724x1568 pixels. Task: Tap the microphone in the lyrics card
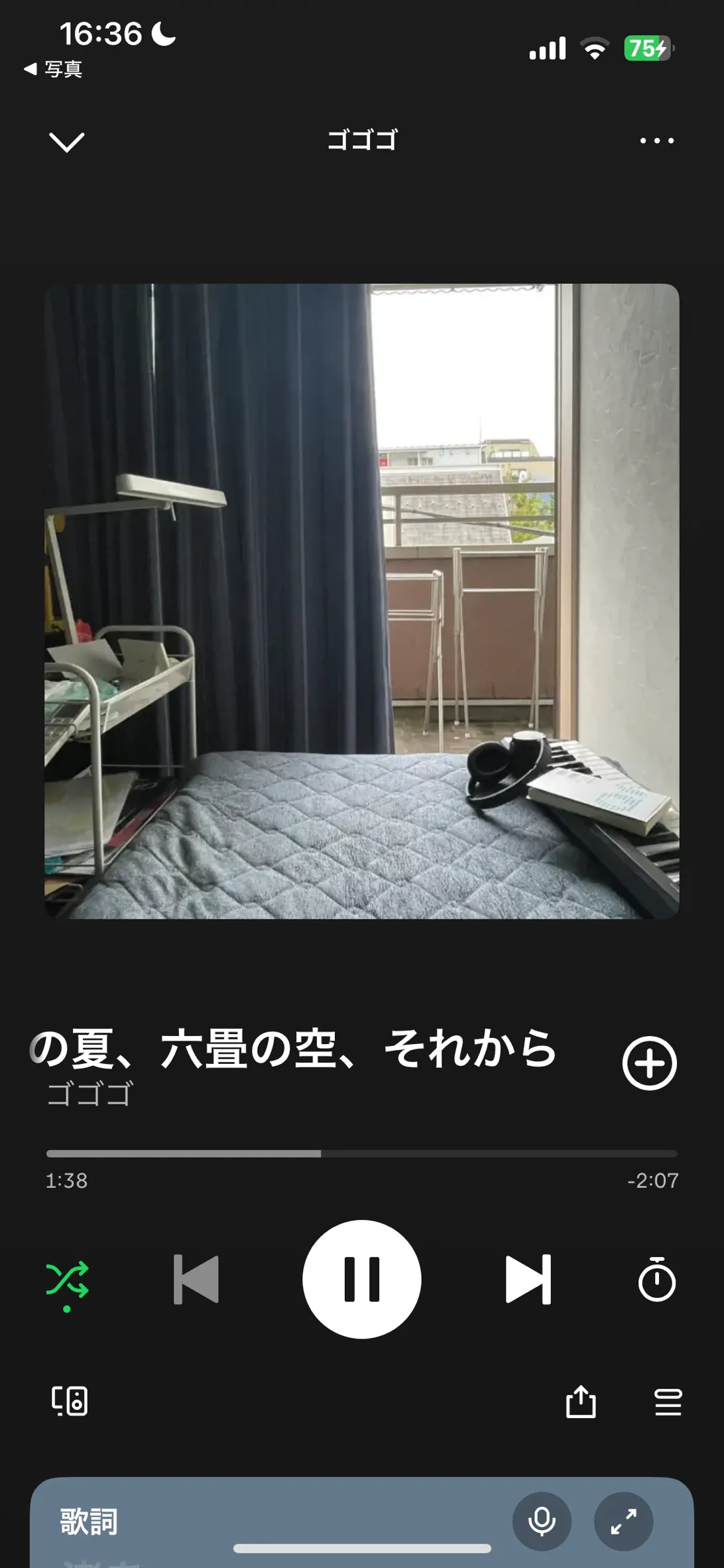(x=542, y=1522)
